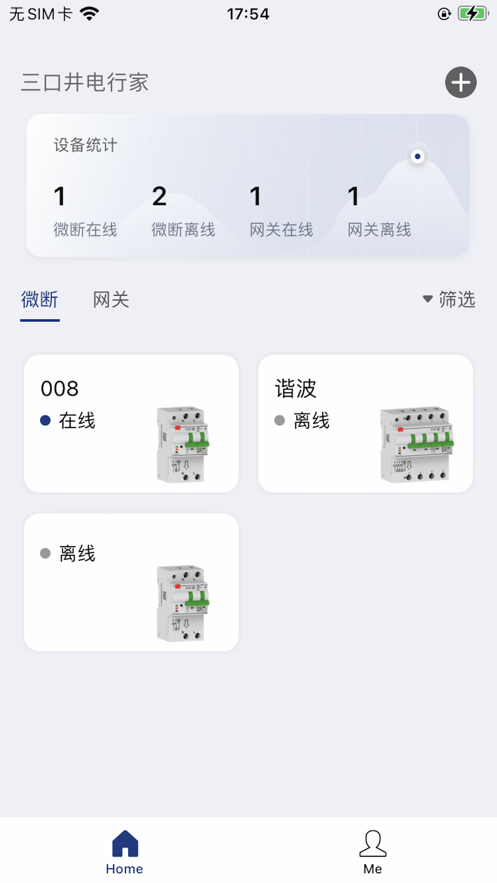
Task: Open the 设备统计 statistics card
Action: [248, 185]
